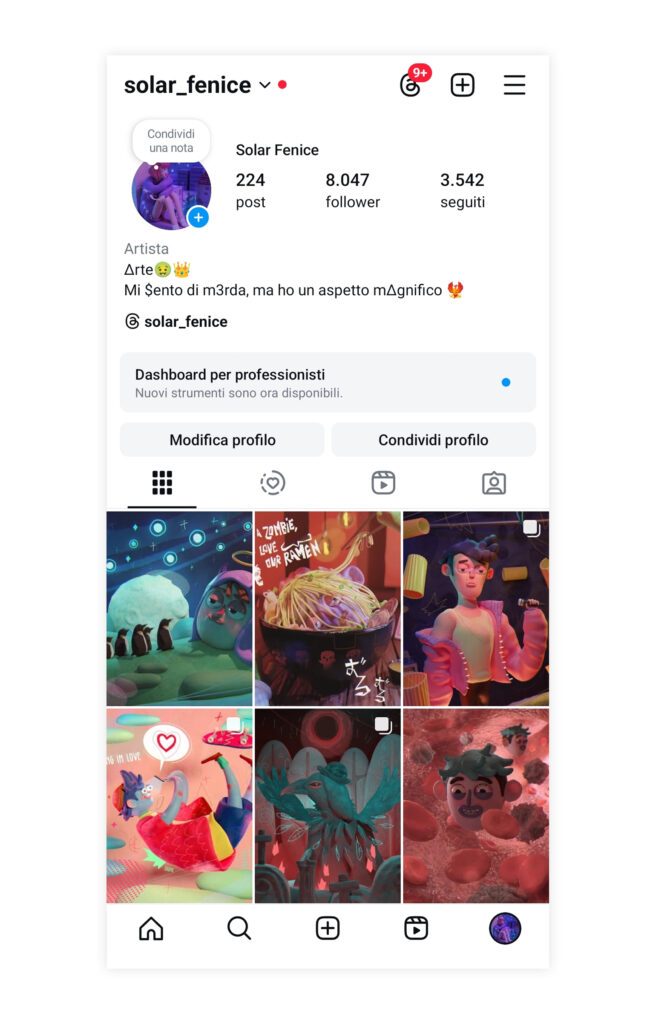Viewport: 656px width, 1024px height.
Task: Create new content with top plus icon
Action: click(462, 85)
